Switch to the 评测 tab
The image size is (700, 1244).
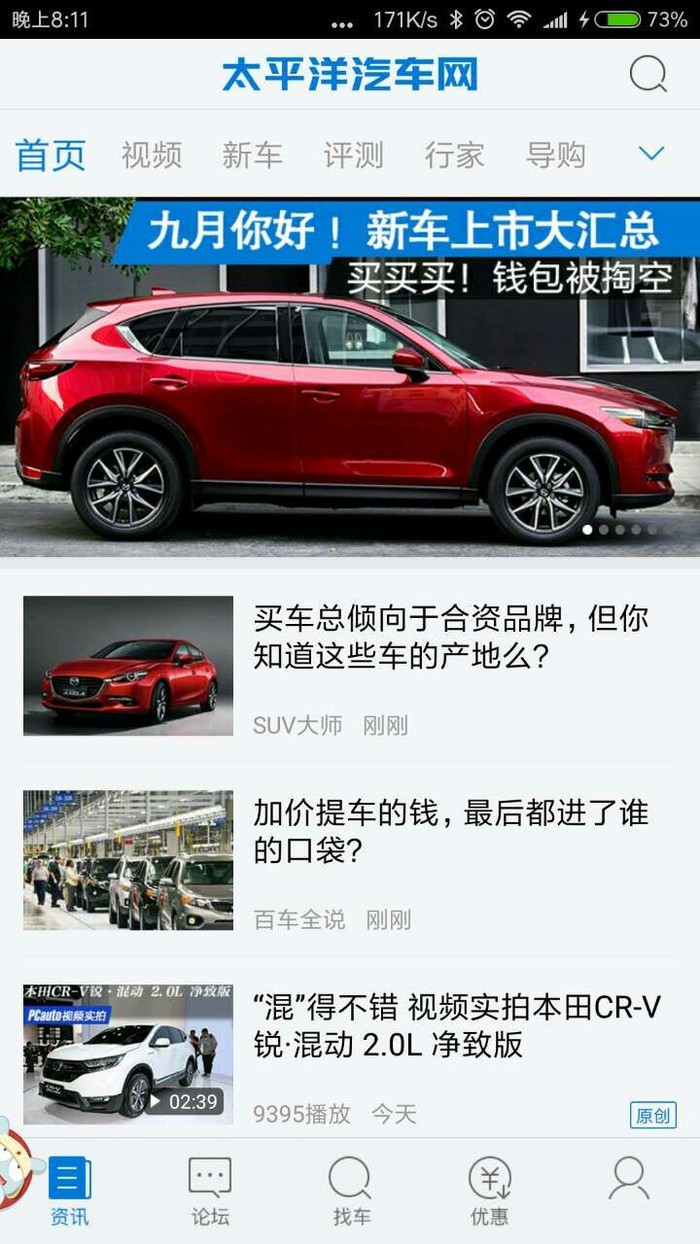point(353,155)
